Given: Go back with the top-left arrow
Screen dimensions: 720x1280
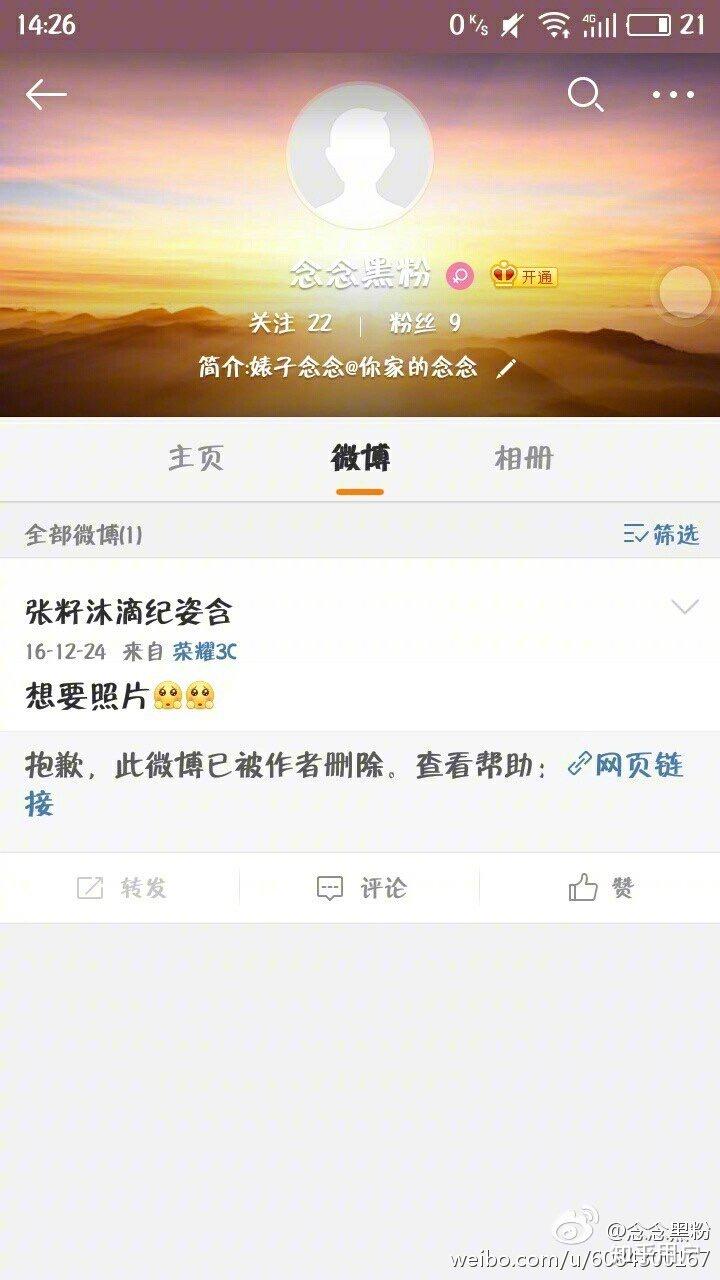Looking at the screenshot, I should coord(46,95).
